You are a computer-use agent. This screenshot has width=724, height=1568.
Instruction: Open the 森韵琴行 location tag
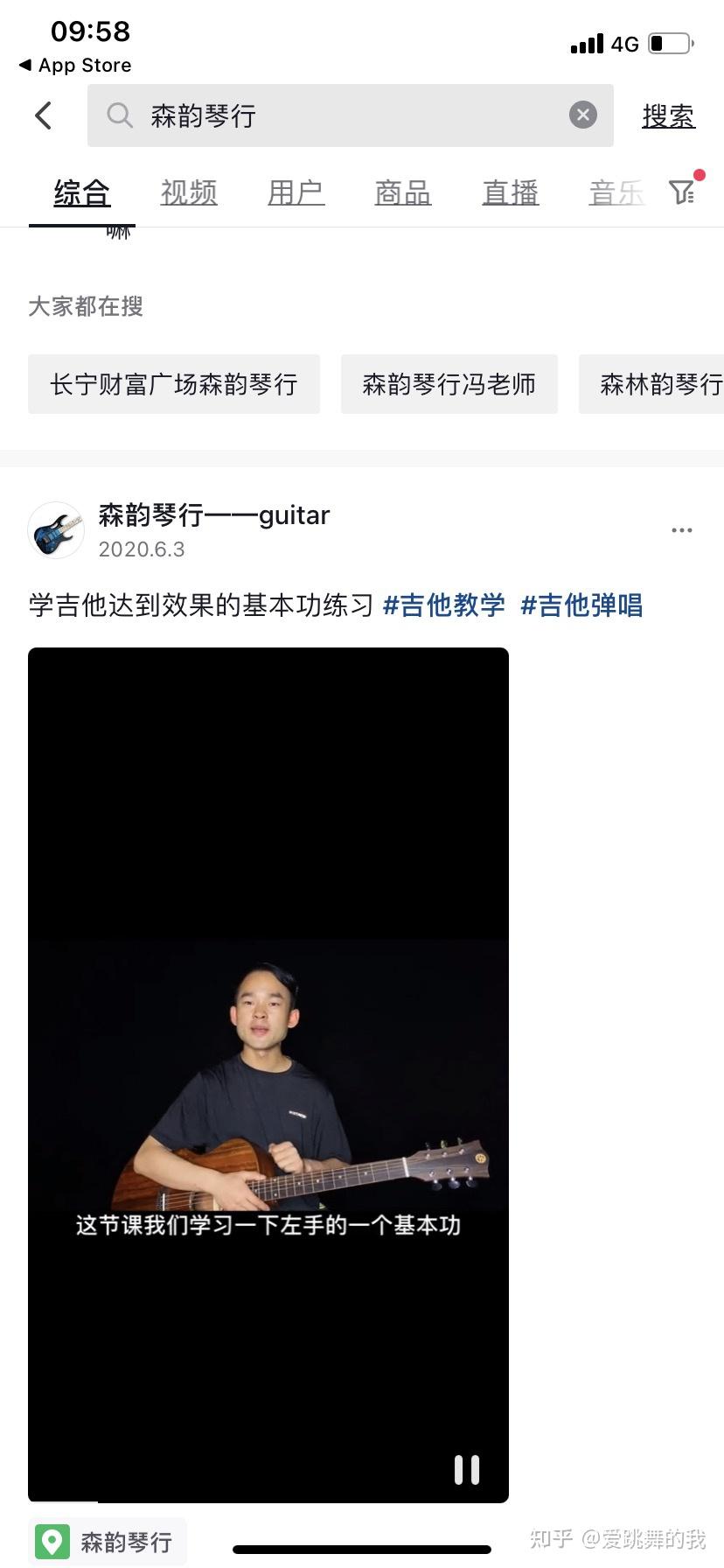coord(108,1542)
